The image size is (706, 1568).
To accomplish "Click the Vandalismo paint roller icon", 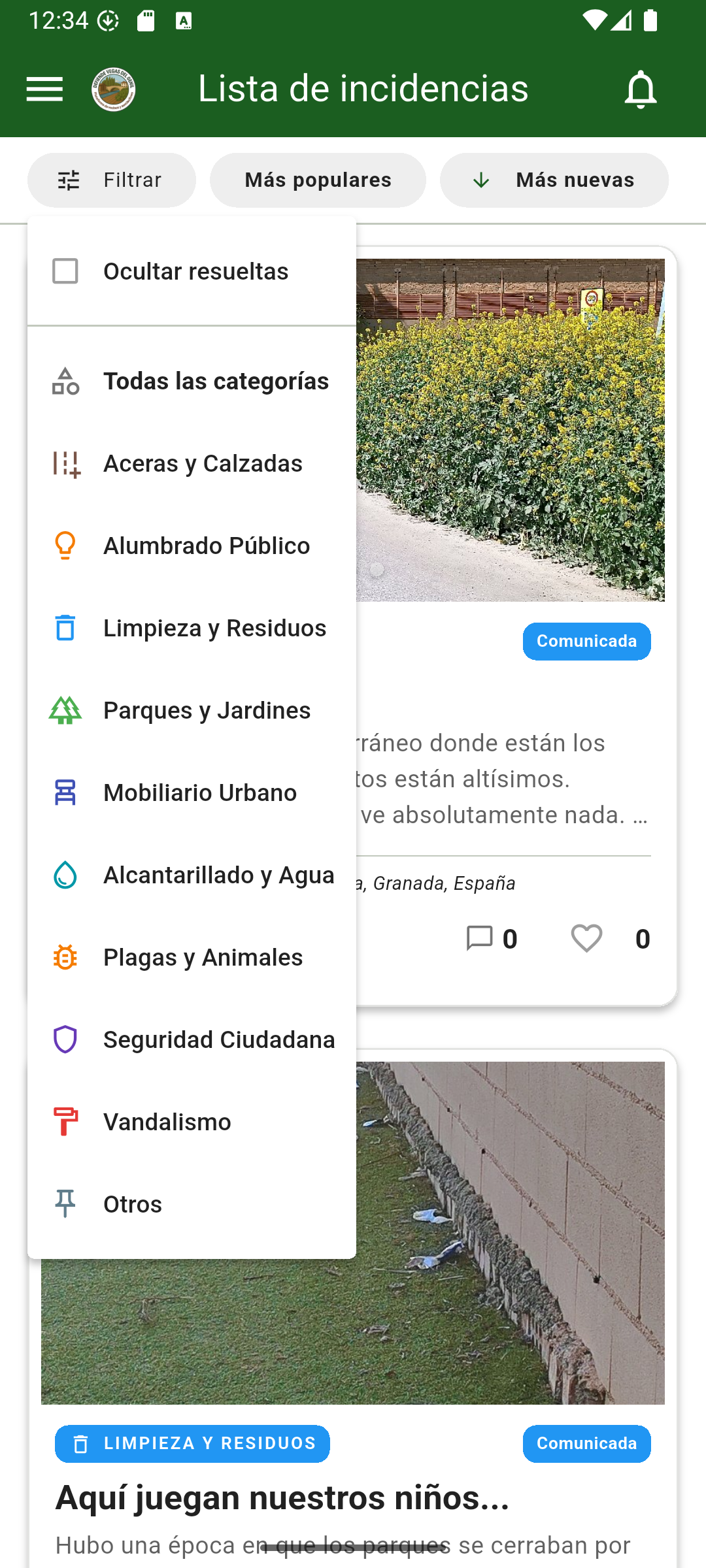I will (x=65, y=1121).
